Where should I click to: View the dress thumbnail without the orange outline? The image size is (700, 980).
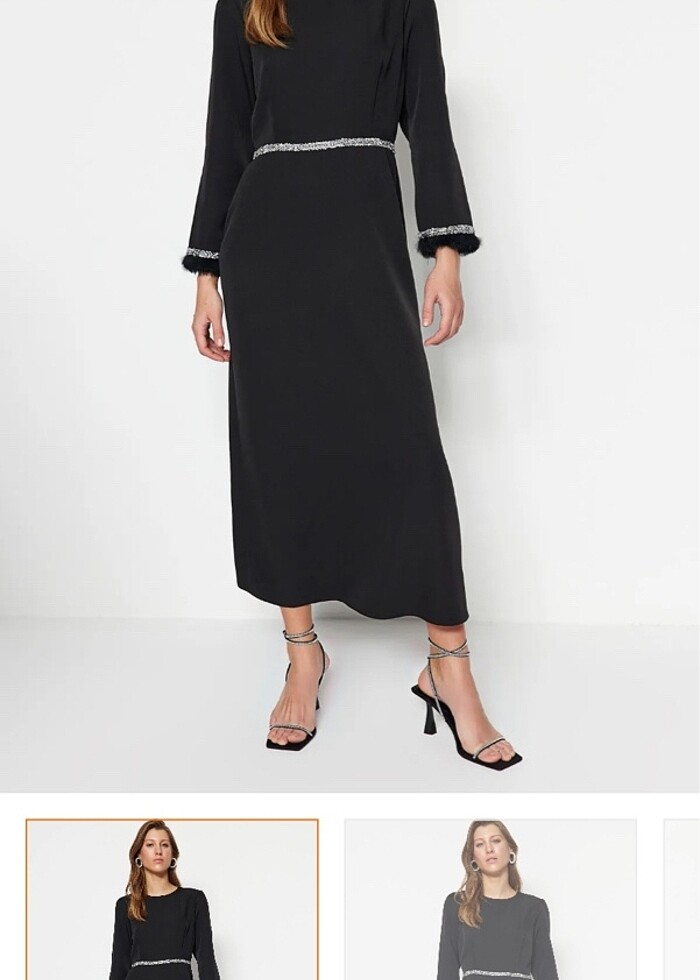[490, 900]
